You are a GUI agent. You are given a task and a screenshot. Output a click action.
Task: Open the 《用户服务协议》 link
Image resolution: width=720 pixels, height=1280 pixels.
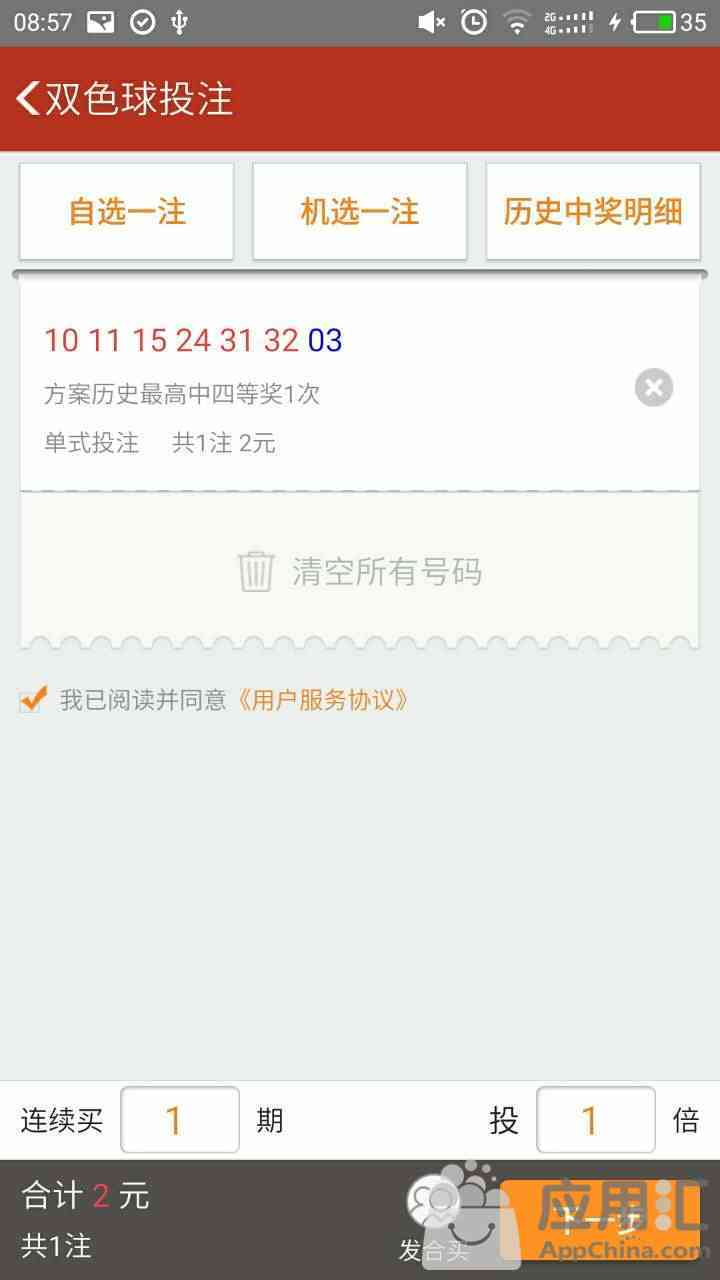pyautogui.click(x=322, y=700)
